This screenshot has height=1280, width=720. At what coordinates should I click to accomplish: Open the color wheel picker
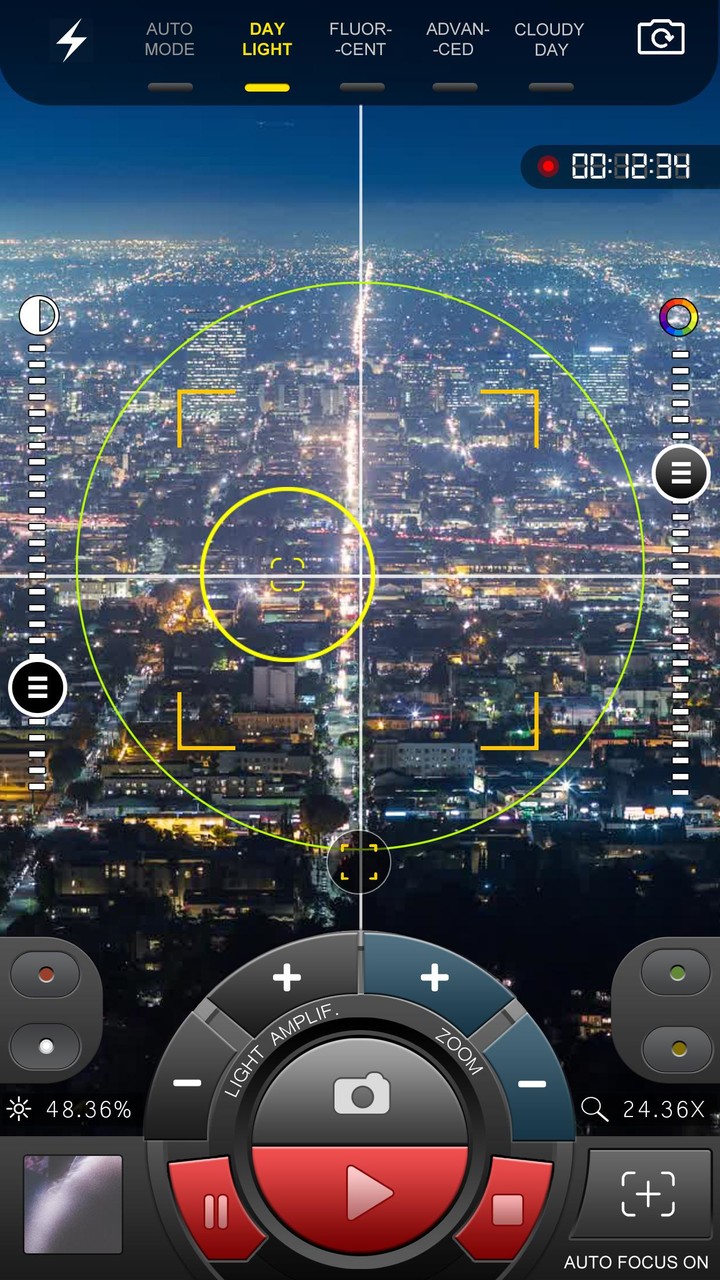click(680, 315)
